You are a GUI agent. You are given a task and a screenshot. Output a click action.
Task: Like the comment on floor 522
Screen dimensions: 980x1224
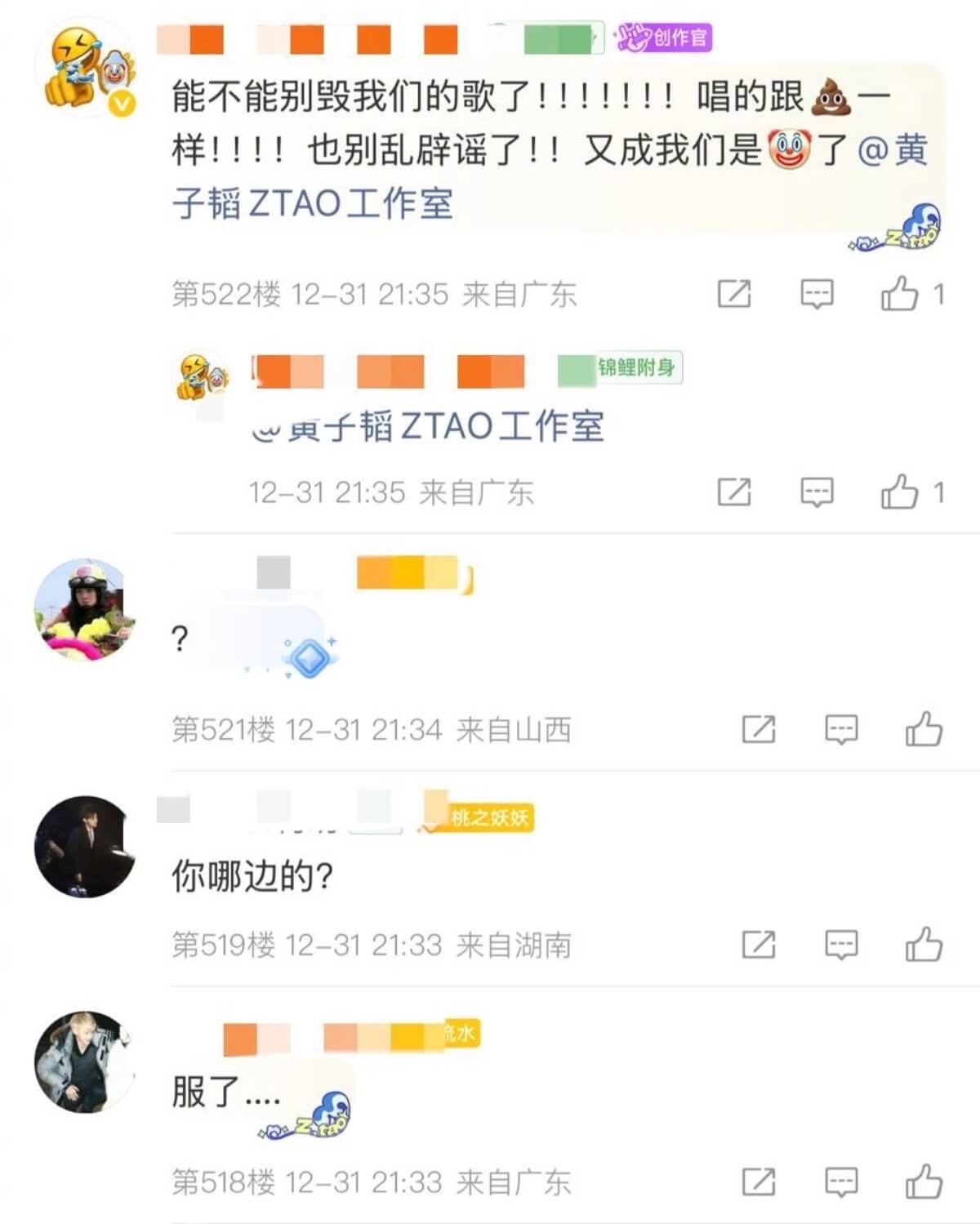tap(900, 293)
